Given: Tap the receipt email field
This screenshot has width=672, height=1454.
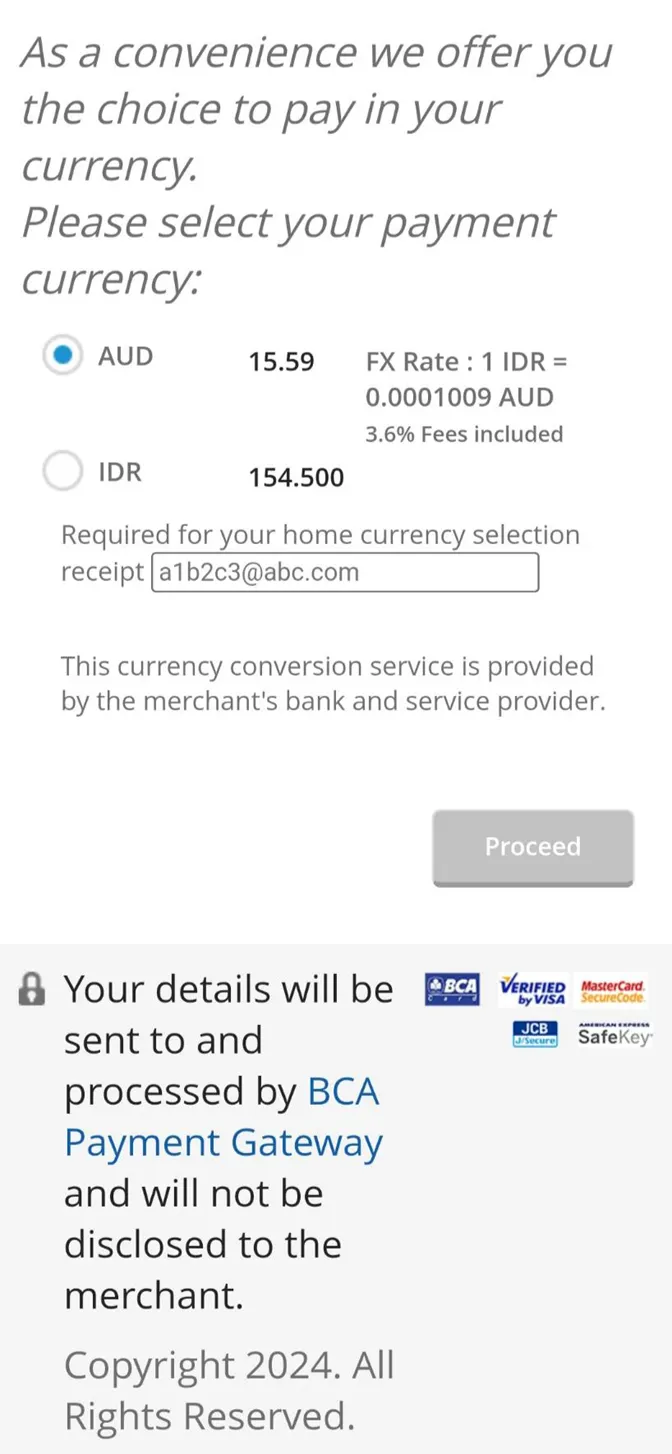Looking at the screenshot, I should pyautogui.click(x=344, y=573).
